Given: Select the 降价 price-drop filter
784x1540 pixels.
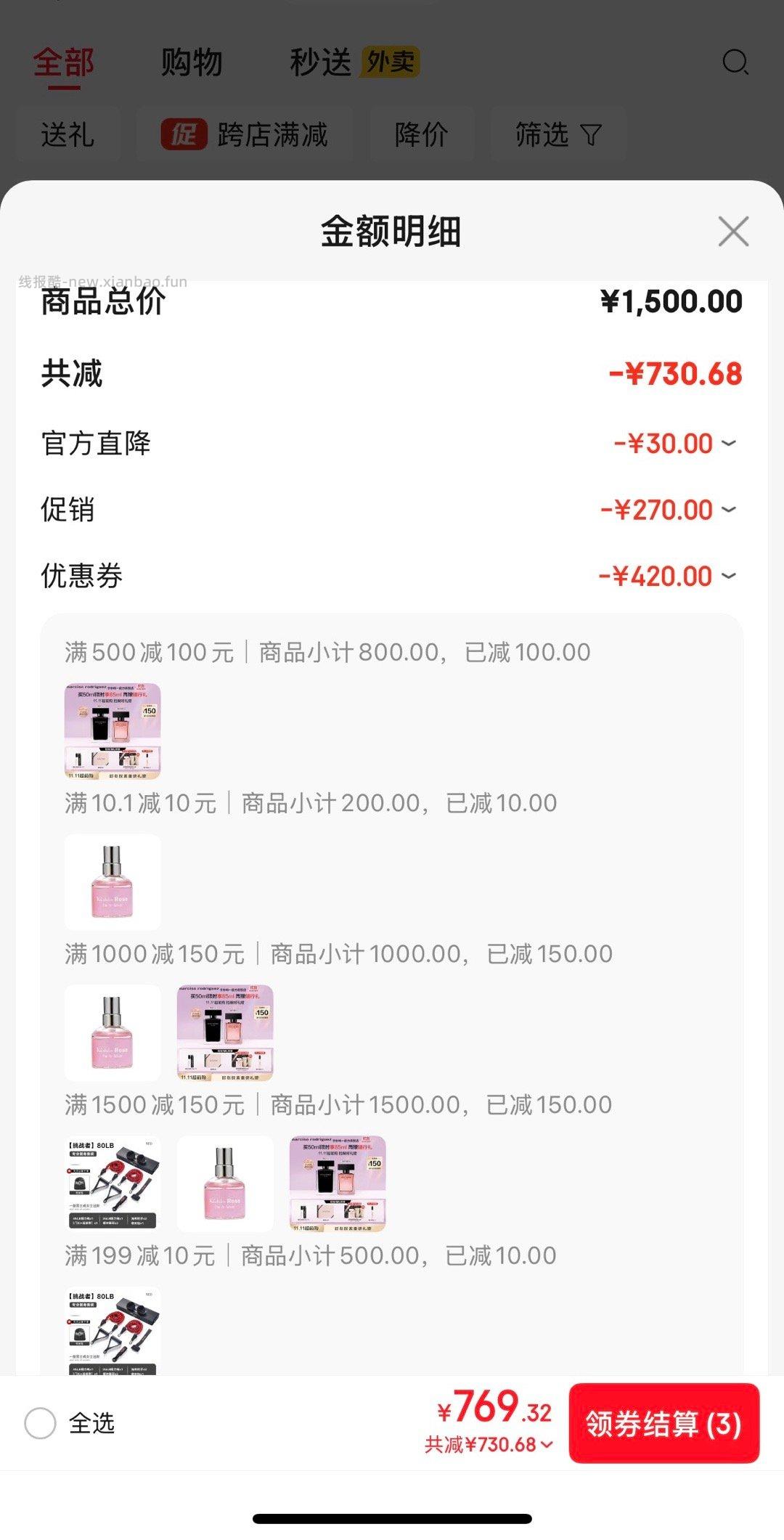Looking at the screenshot, I should (422, 135).
